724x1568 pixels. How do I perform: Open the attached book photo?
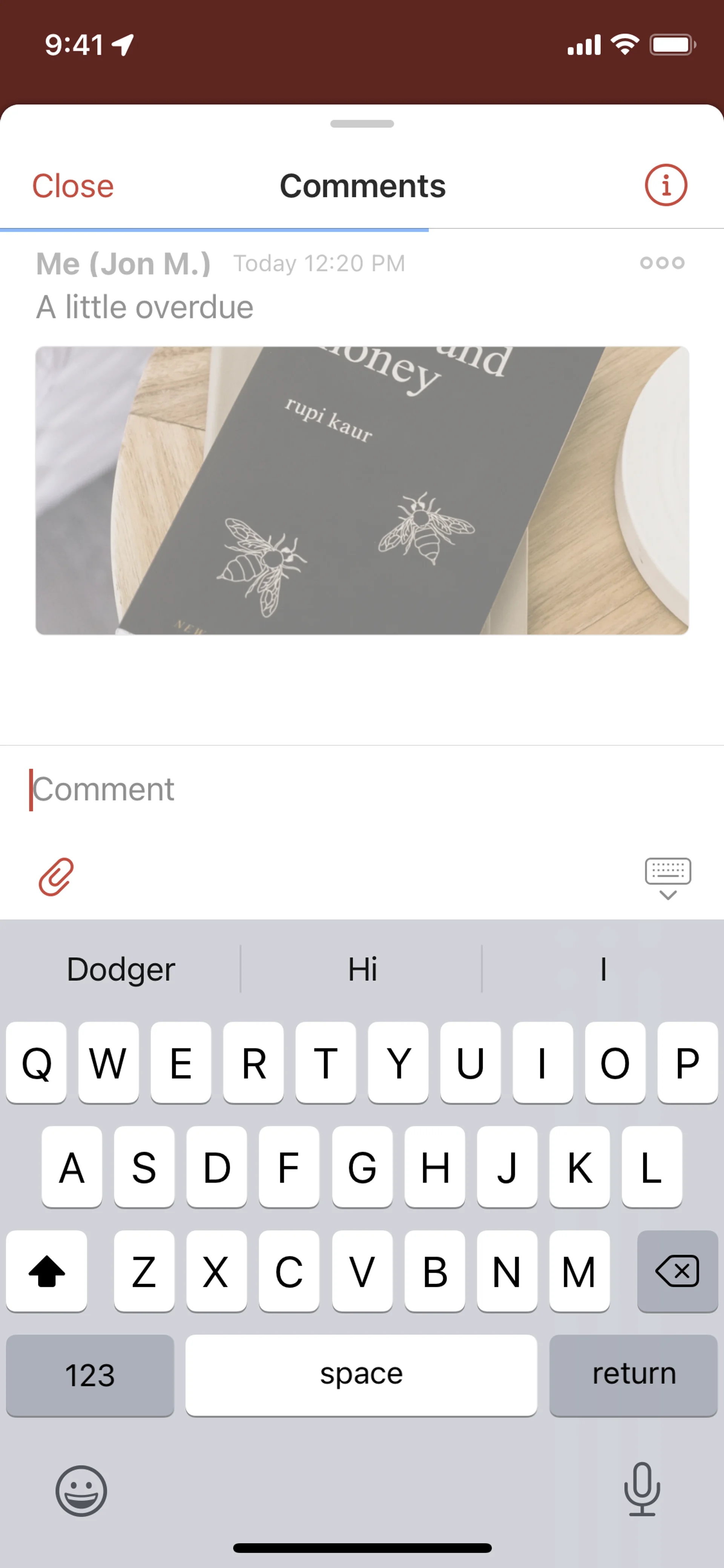pos(362,490)
